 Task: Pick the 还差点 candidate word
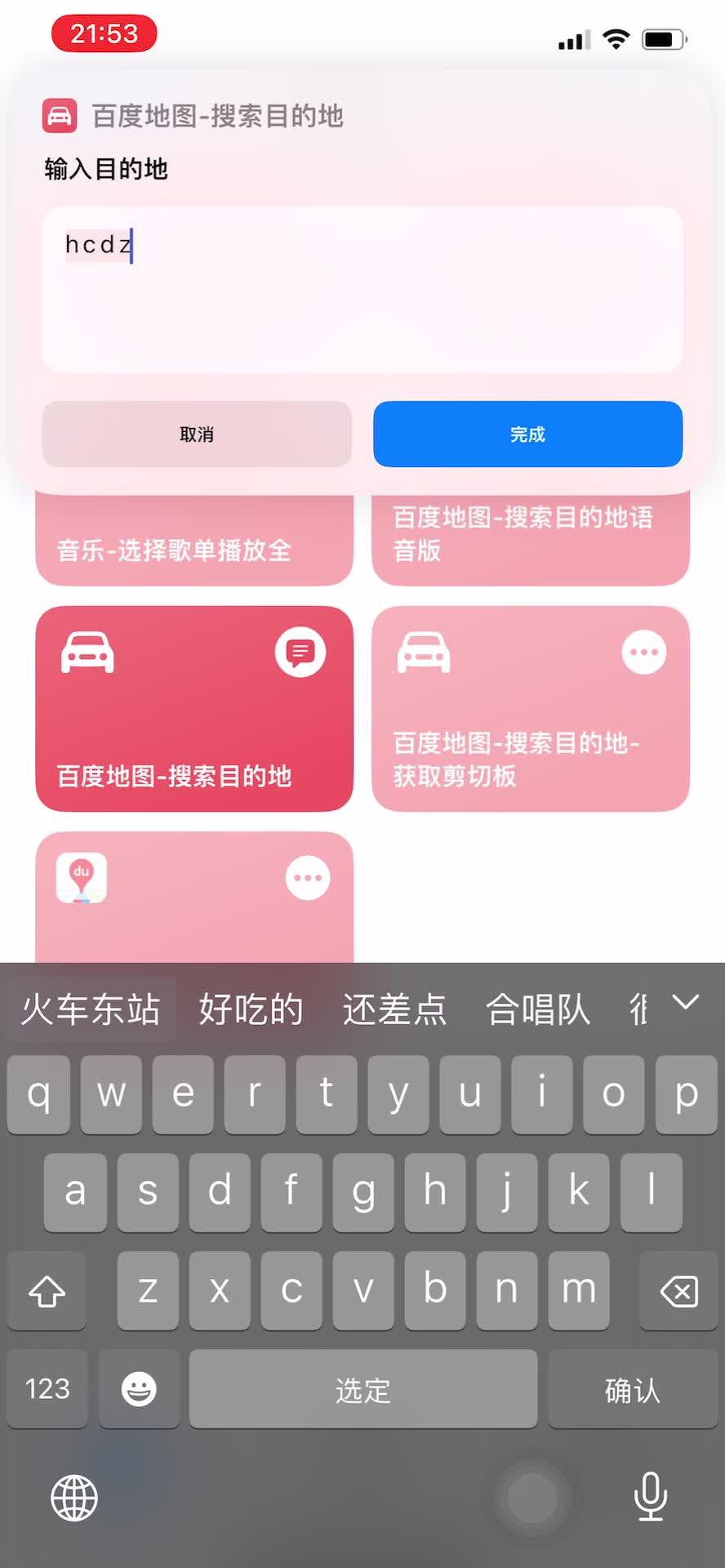pos(394,1009)
